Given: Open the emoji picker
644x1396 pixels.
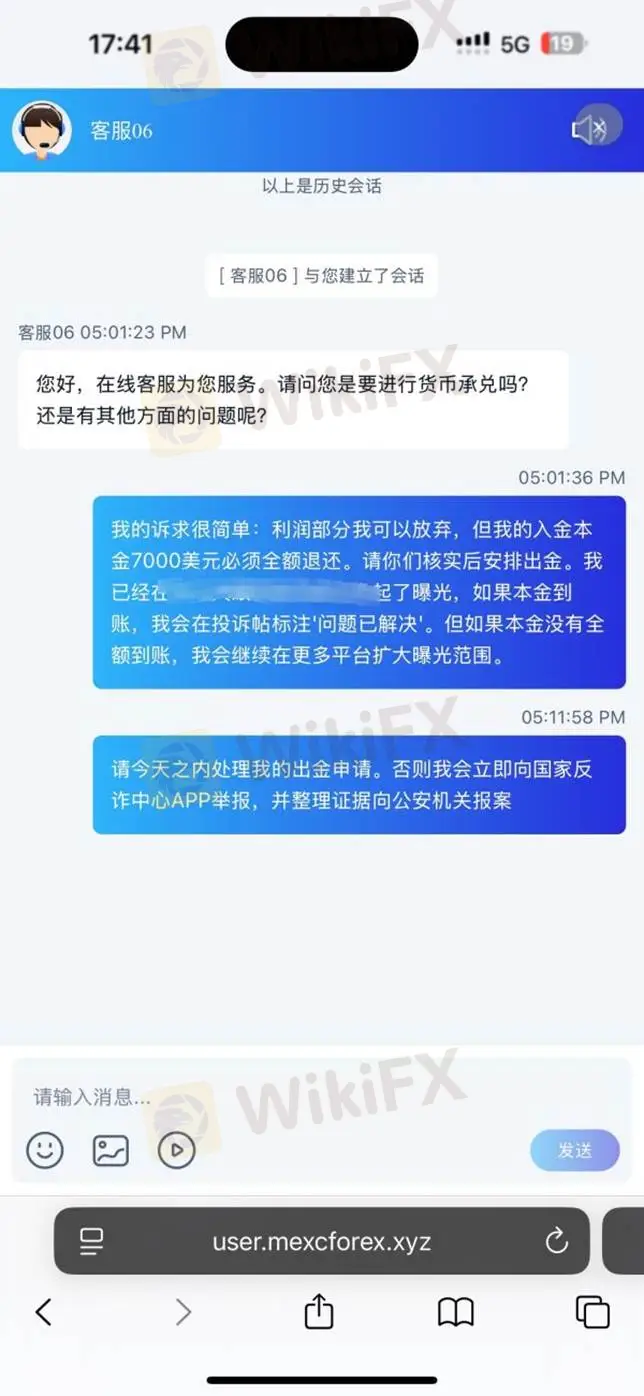Looking at the screenshot, I should click(45, 1150).
